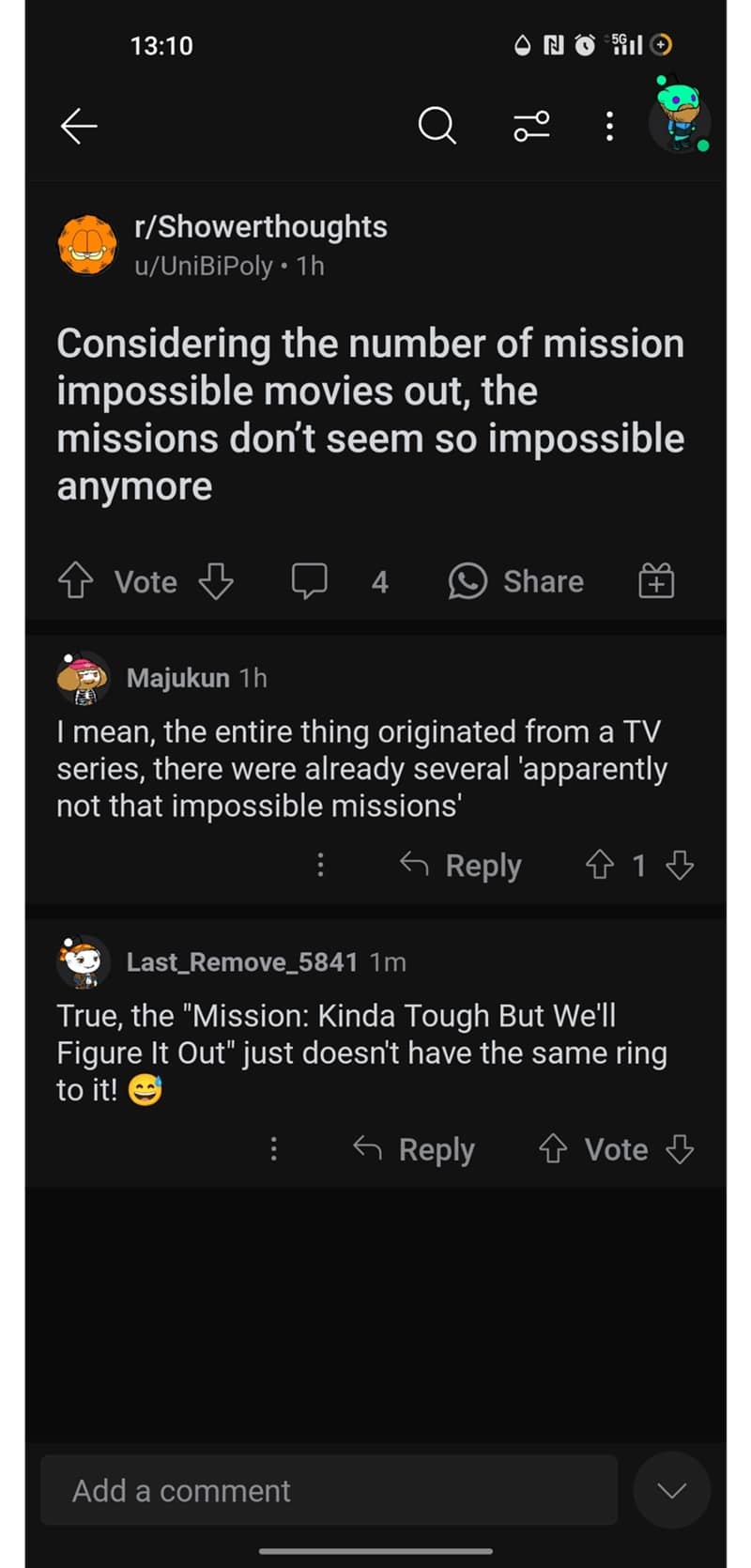Downvote Majukun's comment
Screen dimensions: 751x1568
coord(680,865)
